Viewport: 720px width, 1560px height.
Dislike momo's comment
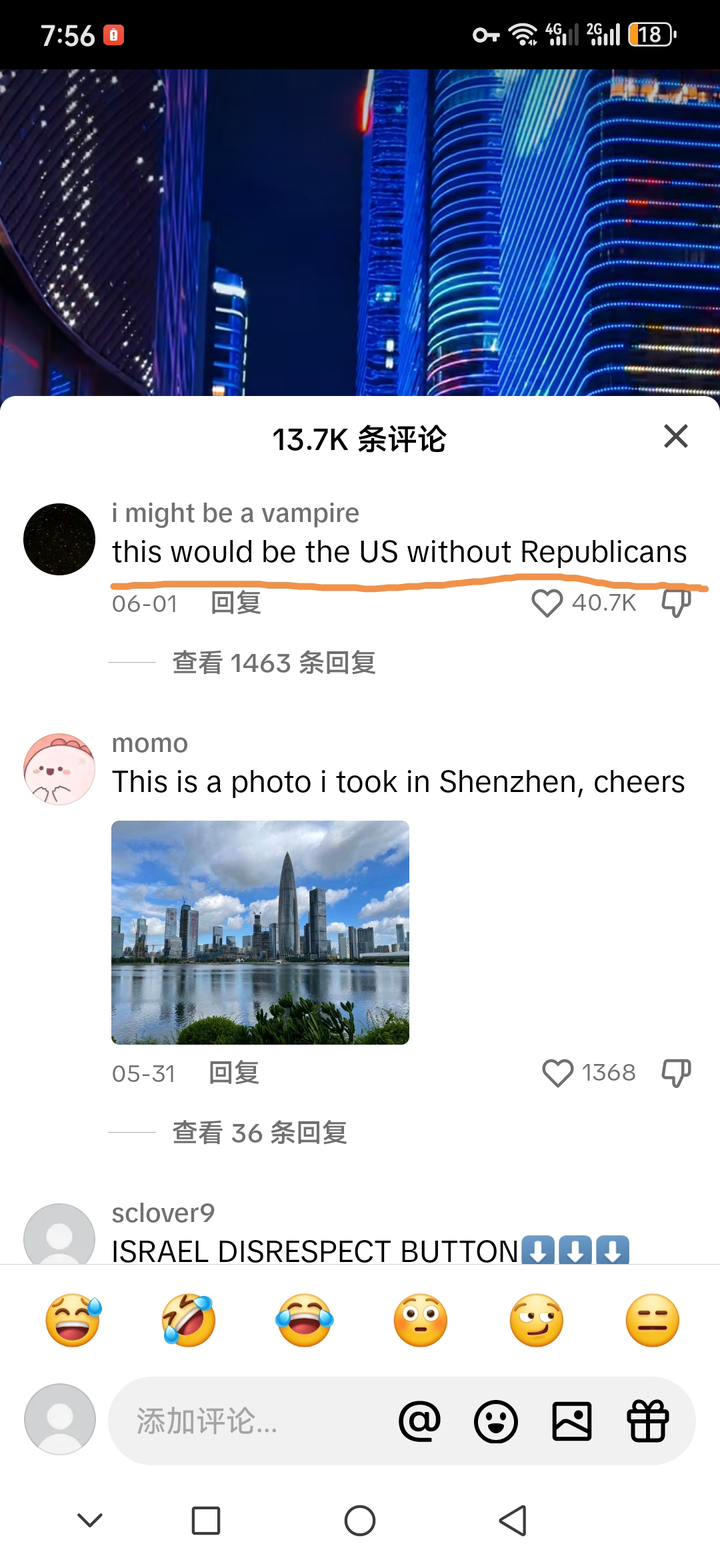pyautogui.click(x=676, y=1073)
